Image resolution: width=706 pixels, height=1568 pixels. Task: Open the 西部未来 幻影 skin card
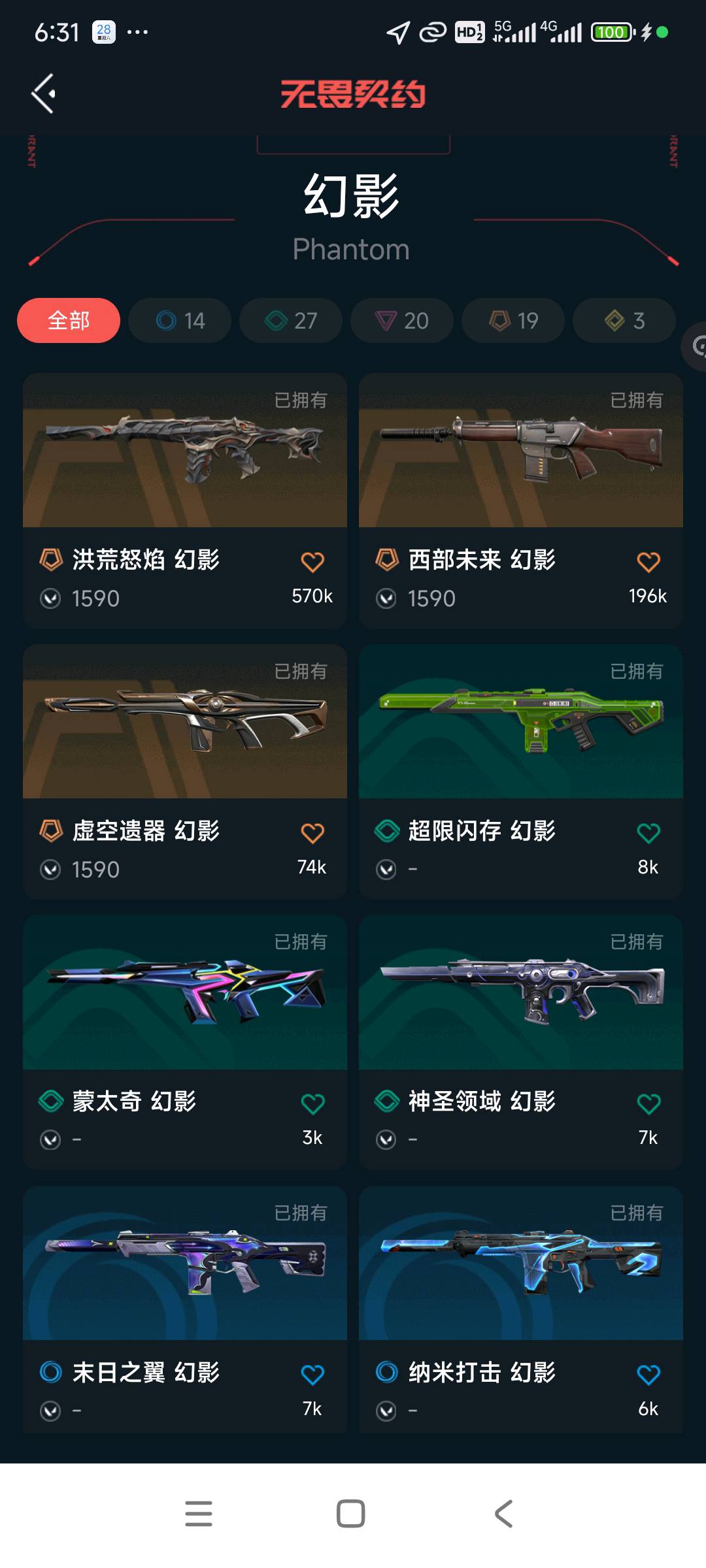pos(521,501)
